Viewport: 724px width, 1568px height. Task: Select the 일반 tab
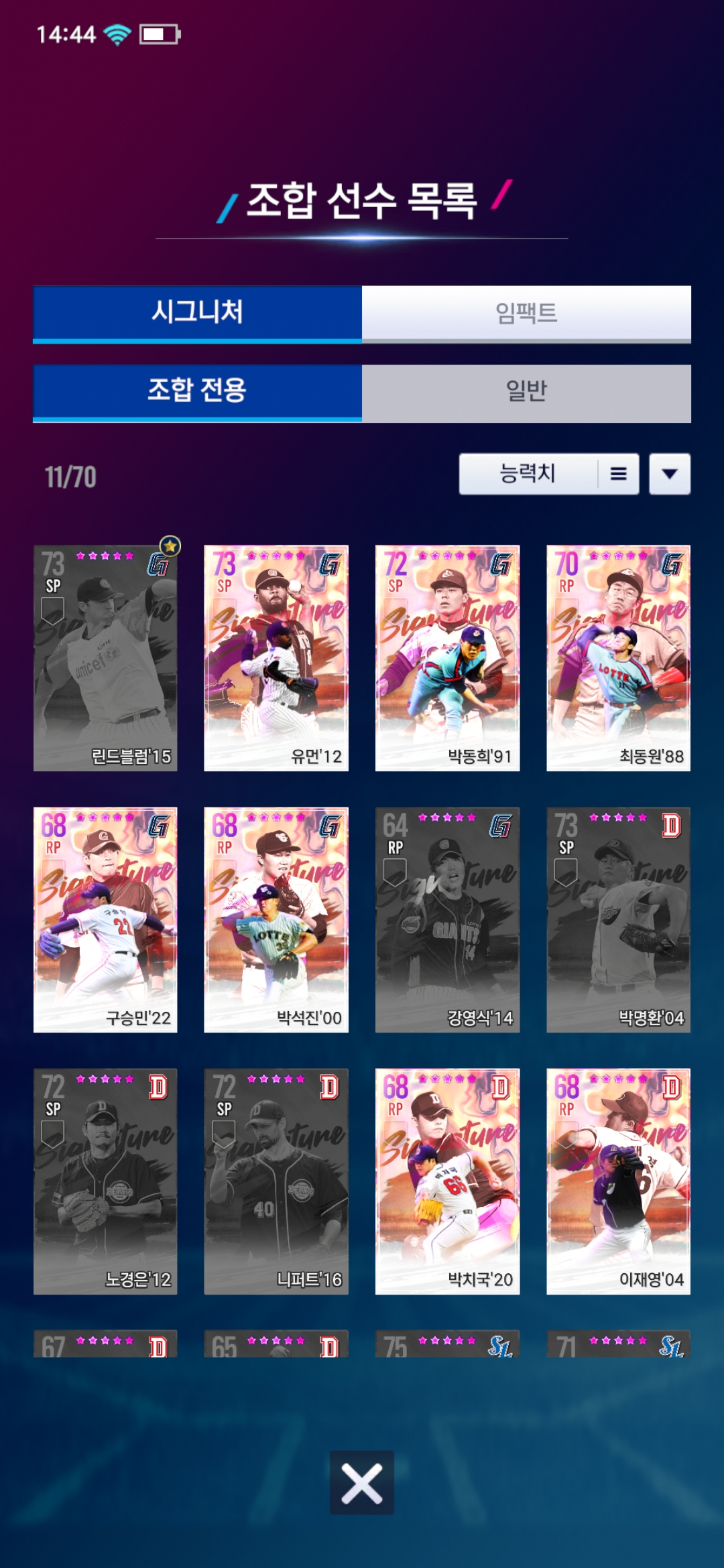(526, 391)
